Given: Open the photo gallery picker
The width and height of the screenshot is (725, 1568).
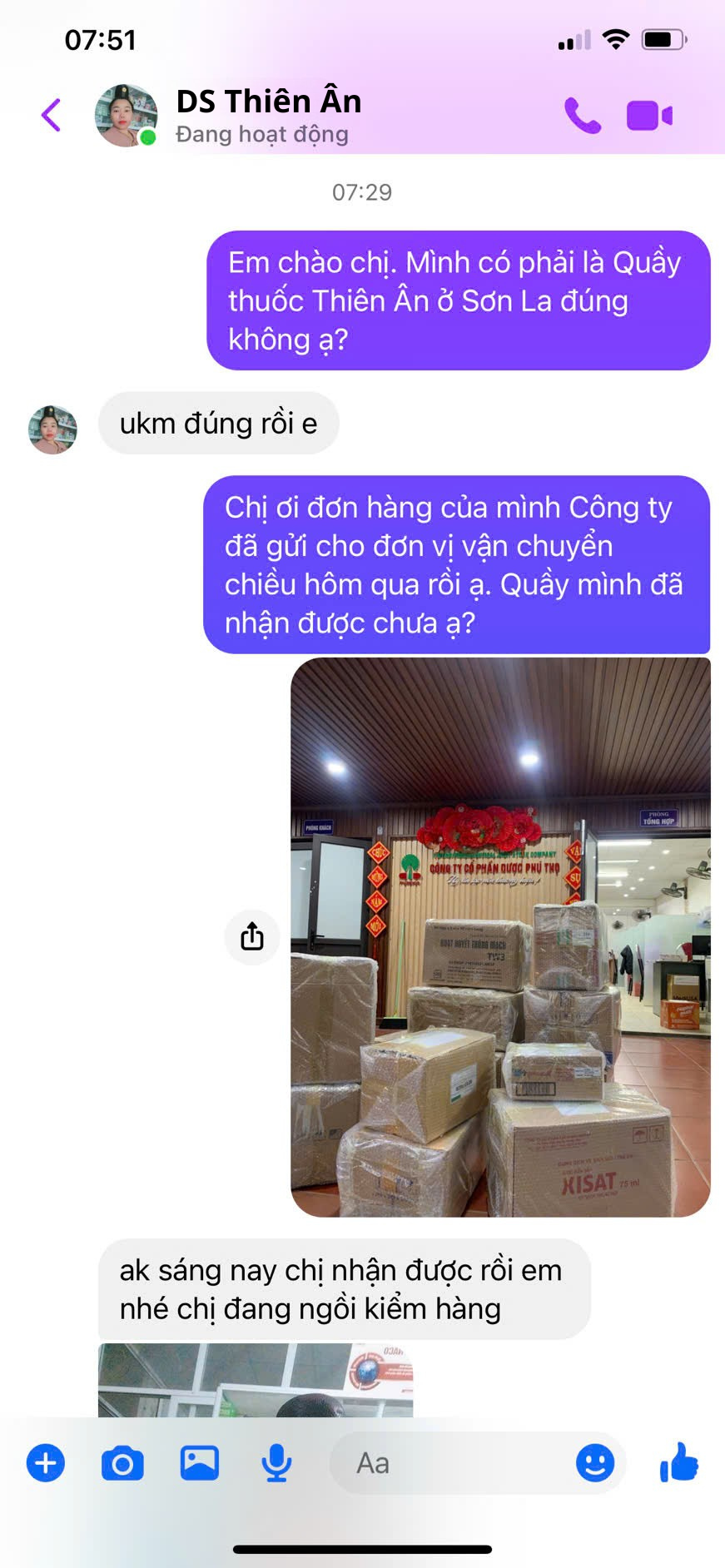Looking at the screenshot, I should coord(200,1463).
